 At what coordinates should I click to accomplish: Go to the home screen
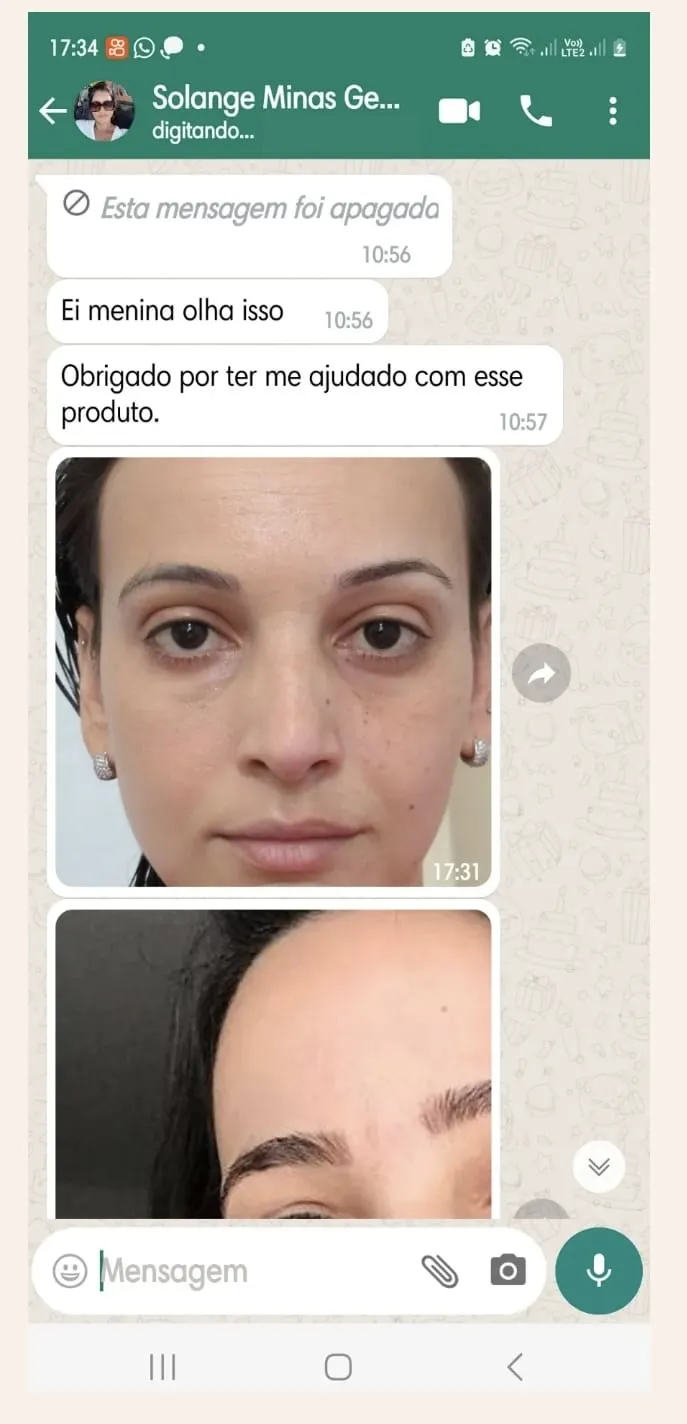click(338, 1367)
